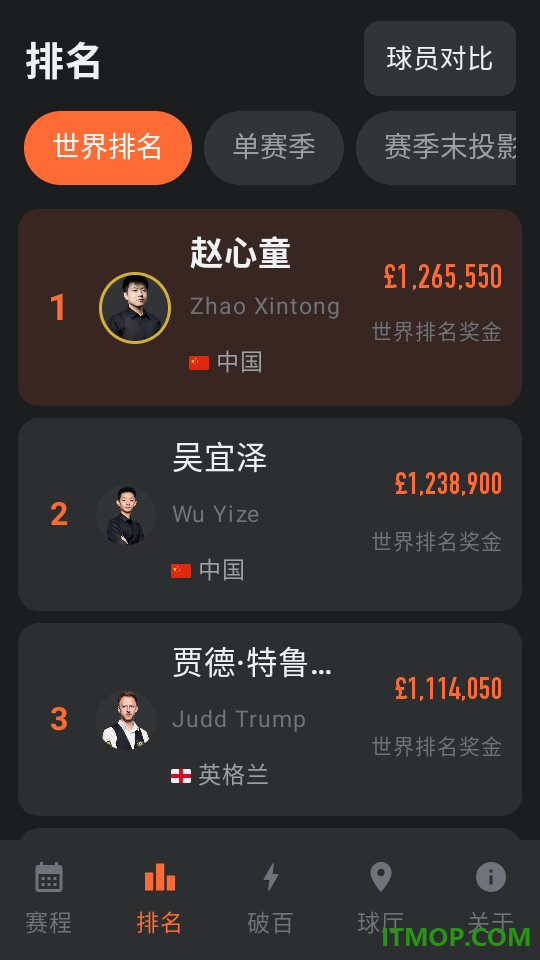Go to the 赛程 schedule tab
Screen dimensions: 540x960
(49, 899)
